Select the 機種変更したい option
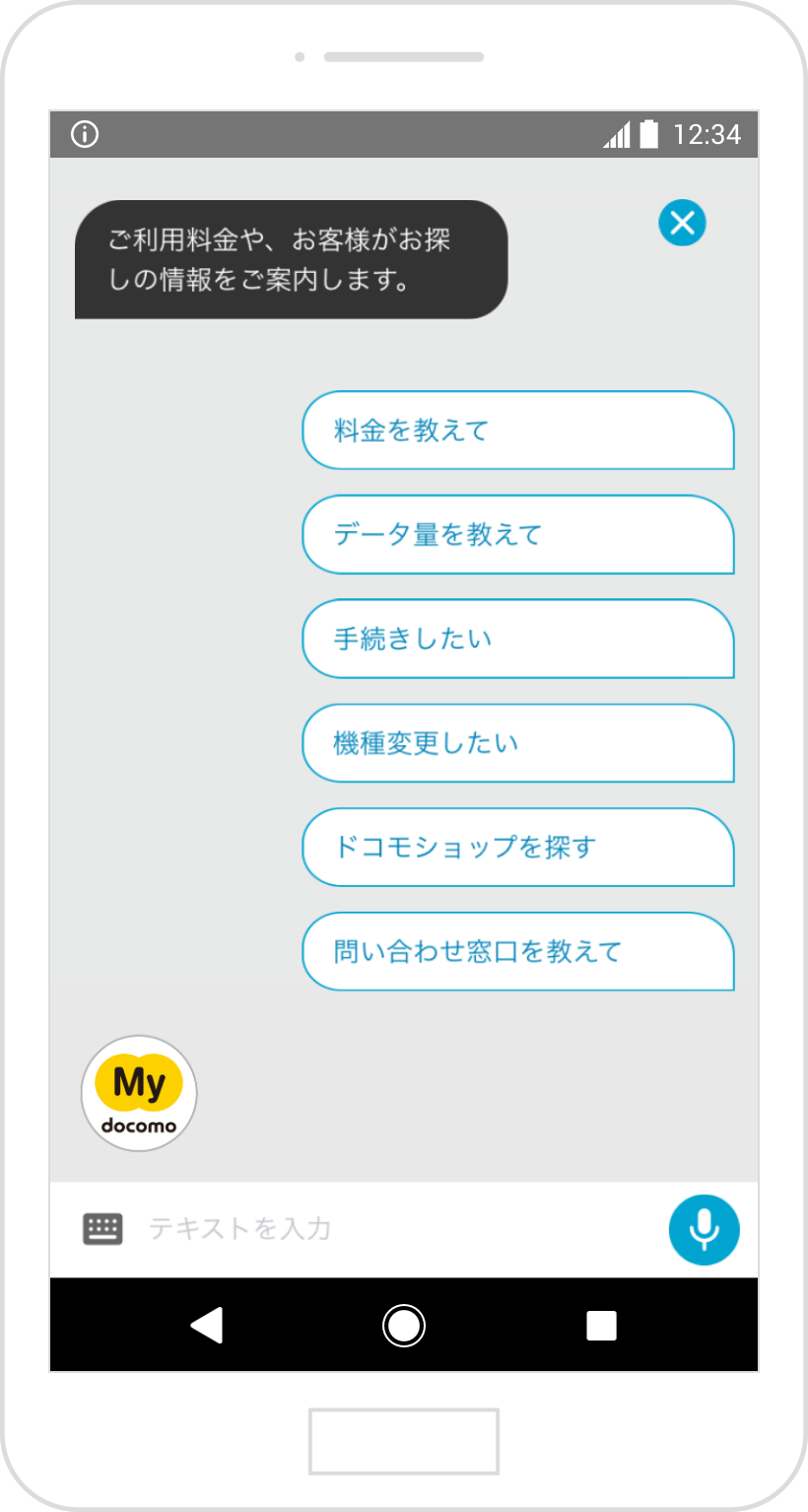 click(518, 743)
